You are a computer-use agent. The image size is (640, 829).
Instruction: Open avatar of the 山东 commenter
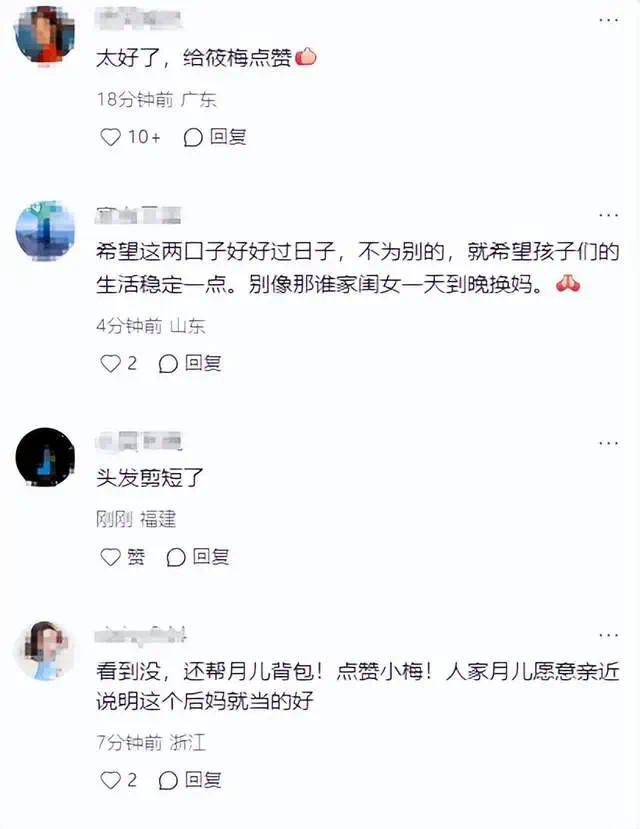[x=45, y=230]
